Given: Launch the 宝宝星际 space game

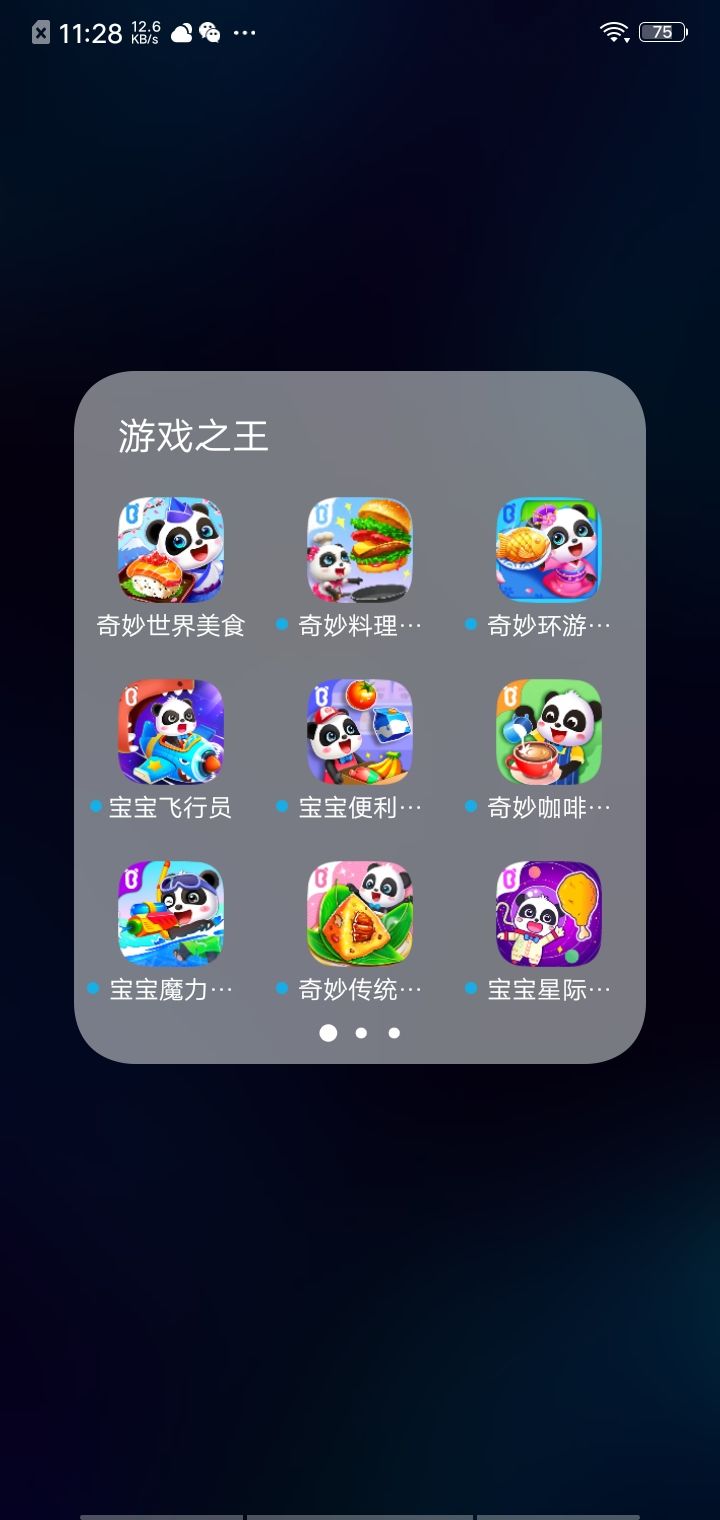Looking at the screenshot, I should (x=548, y=913).
